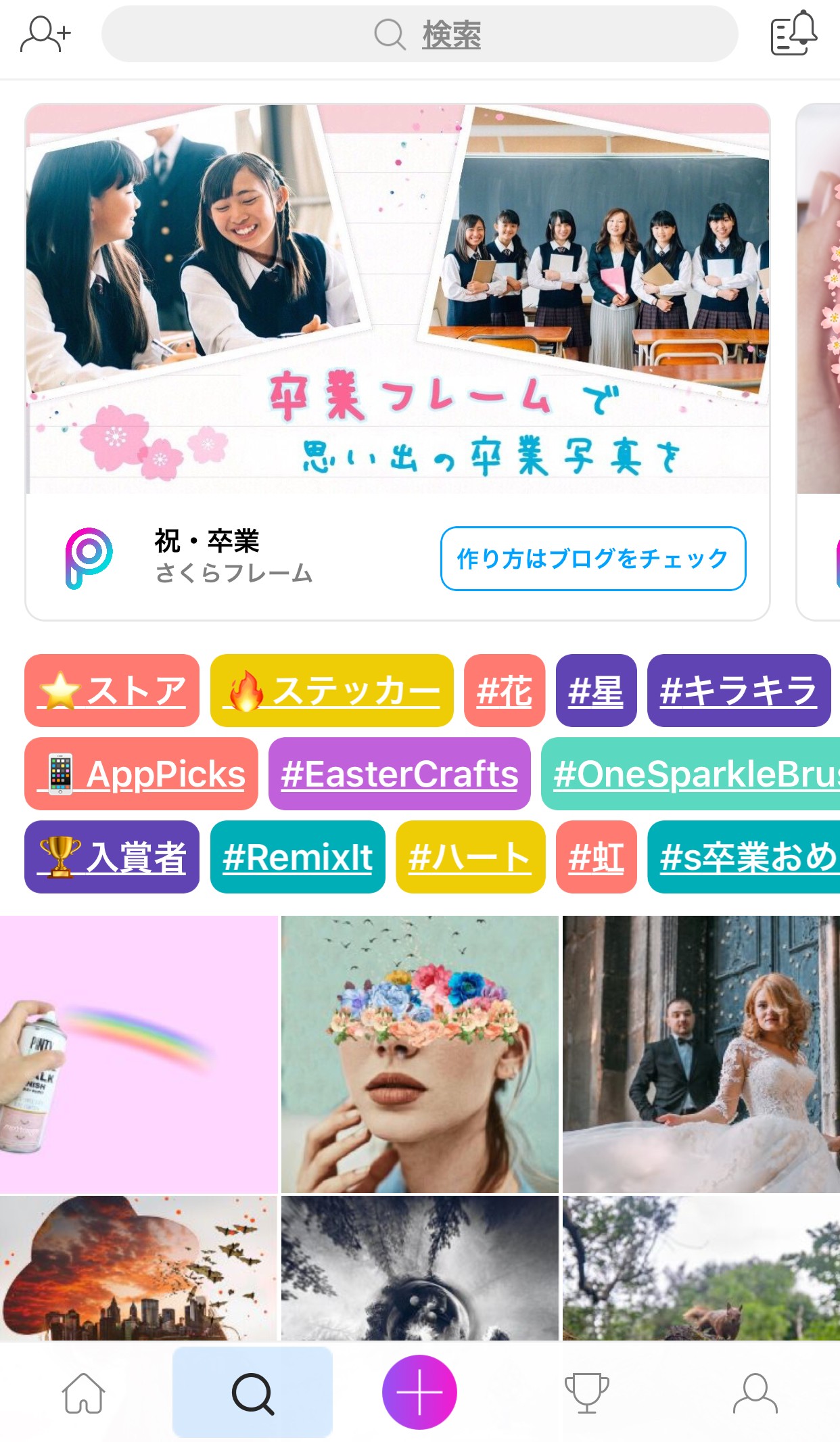Open the rainbow spray can image
This screenshot has width=840, height=1442.
pyautogui.click(x=139, y=1054)
